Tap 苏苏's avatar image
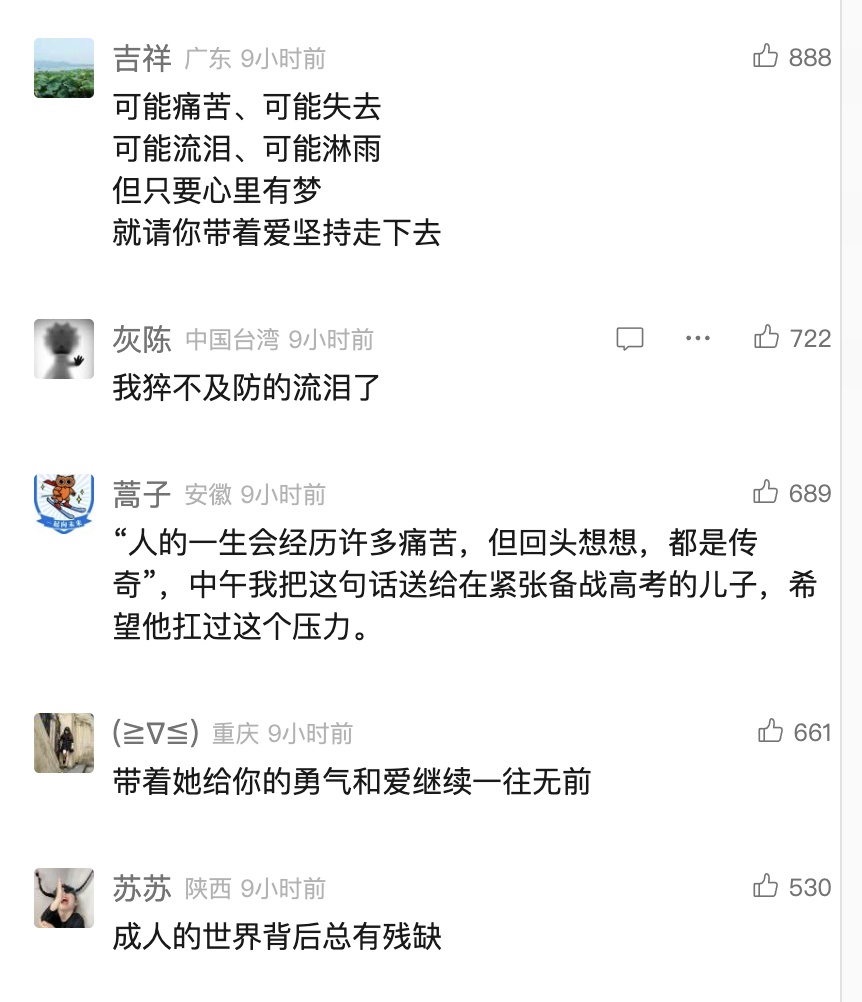Viewport: 862px width, 1002px height. tap(64, 897)
